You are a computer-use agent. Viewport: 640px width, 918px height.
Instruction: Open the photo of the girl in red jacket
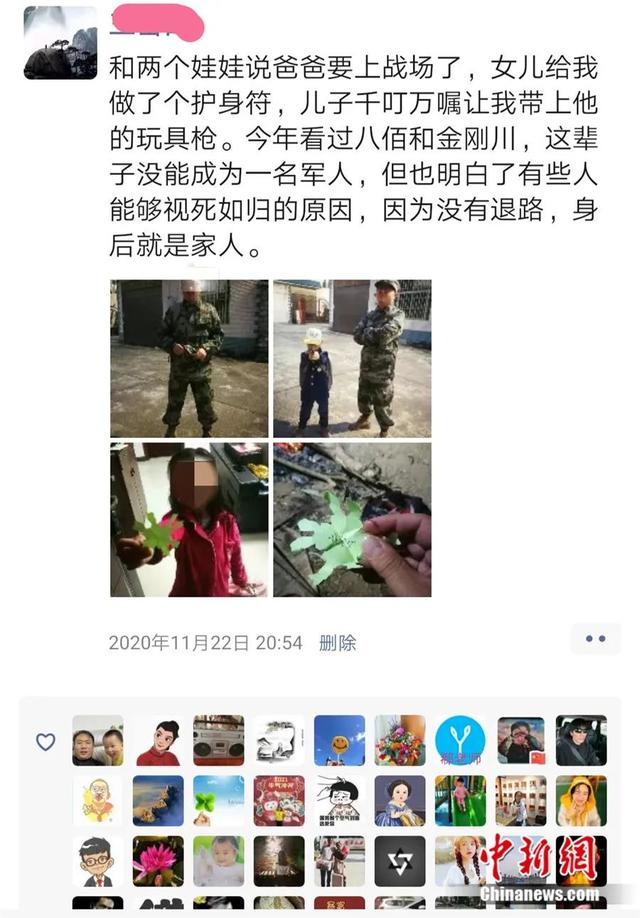pos(189,520)
